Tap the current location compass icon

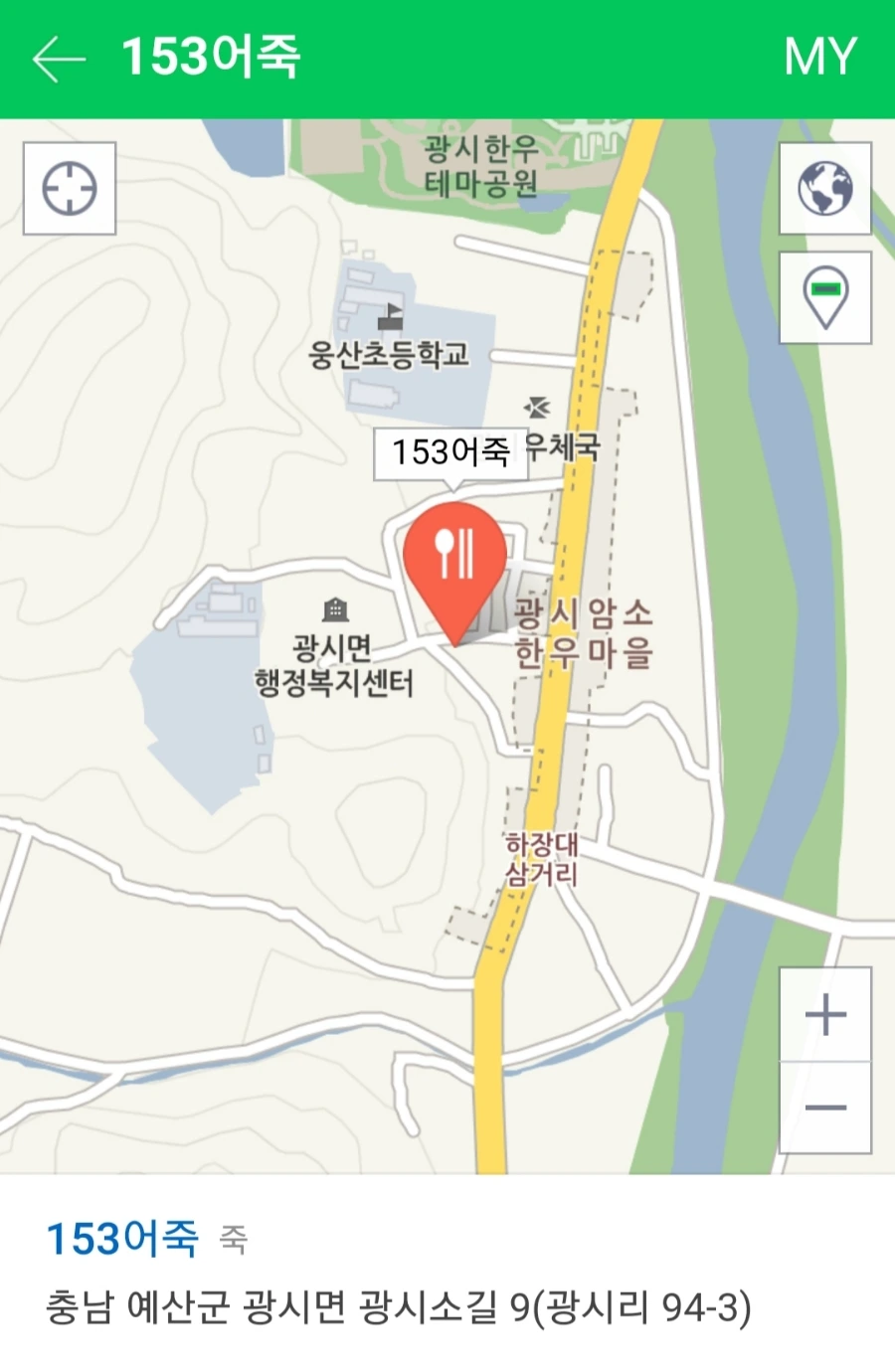point(68,189)
